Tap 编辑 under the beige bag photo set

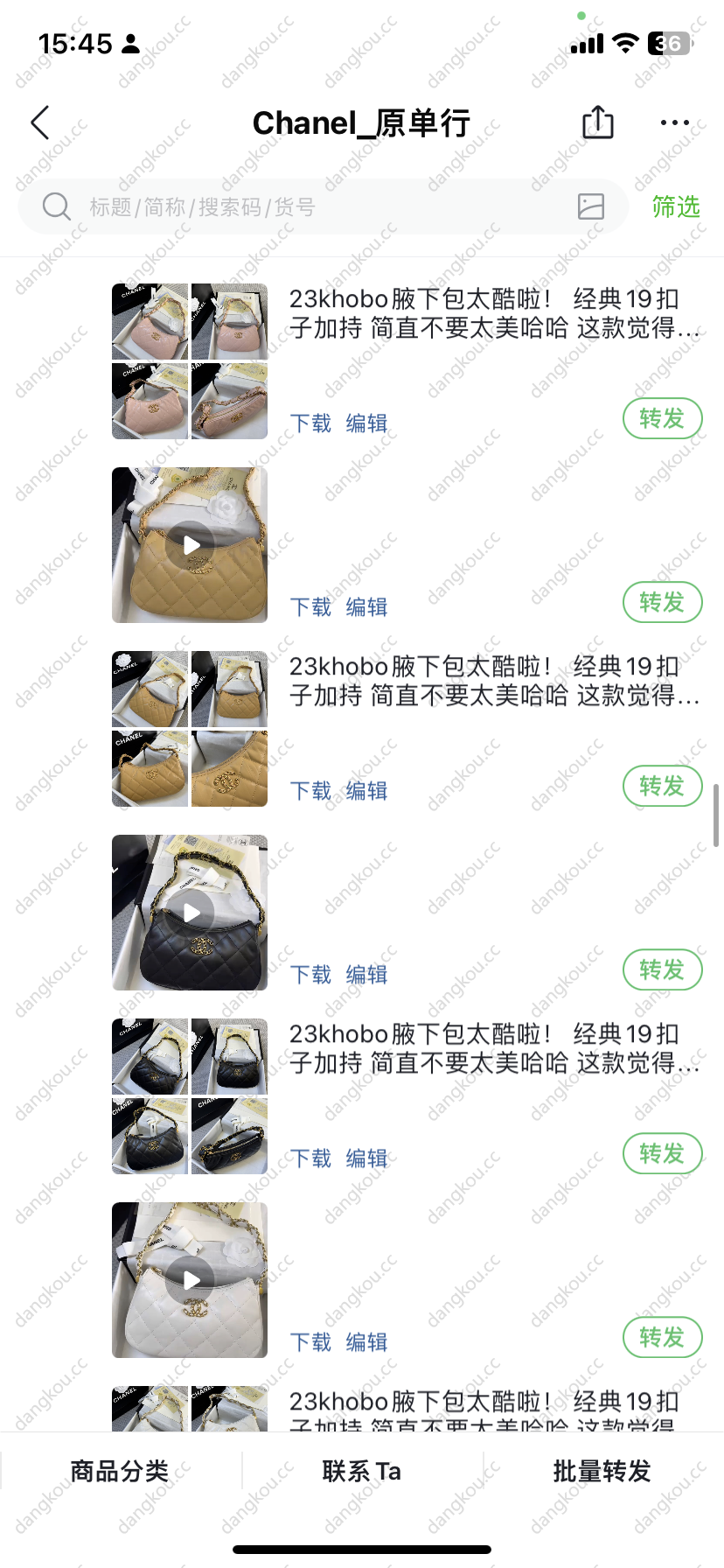click(x=366, y=791)
